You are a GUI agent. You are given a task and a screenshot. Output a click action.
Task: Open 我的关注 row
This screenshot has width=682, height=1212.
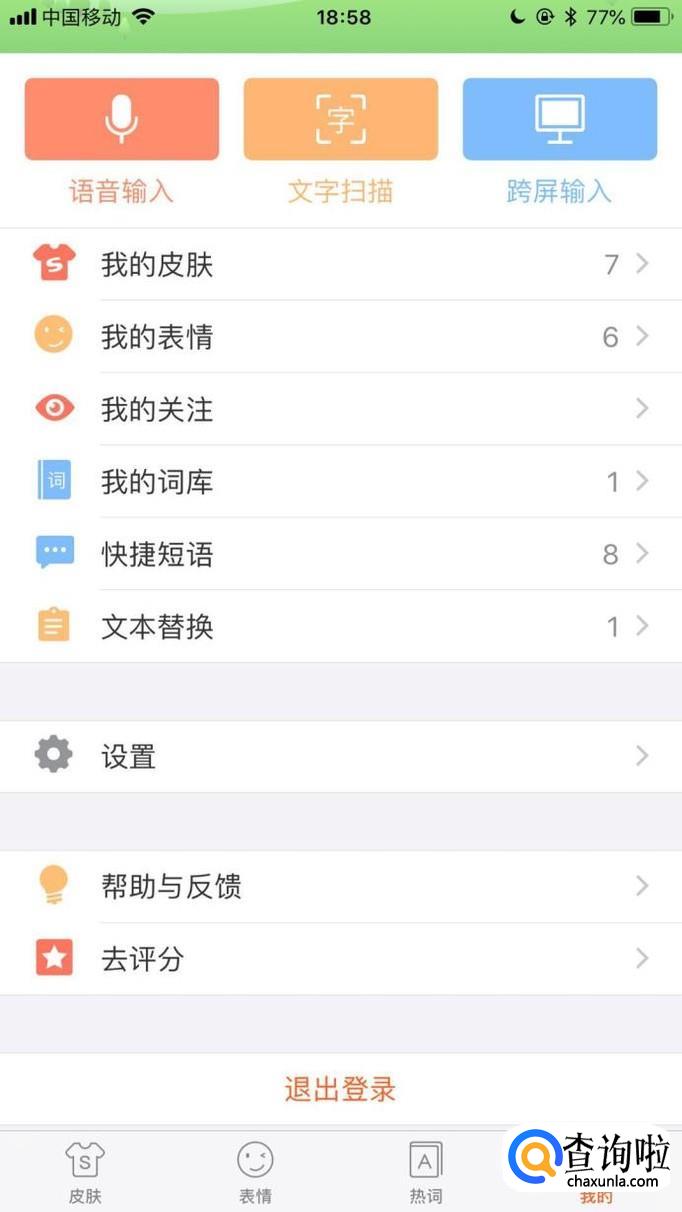(x=340, y=409)
